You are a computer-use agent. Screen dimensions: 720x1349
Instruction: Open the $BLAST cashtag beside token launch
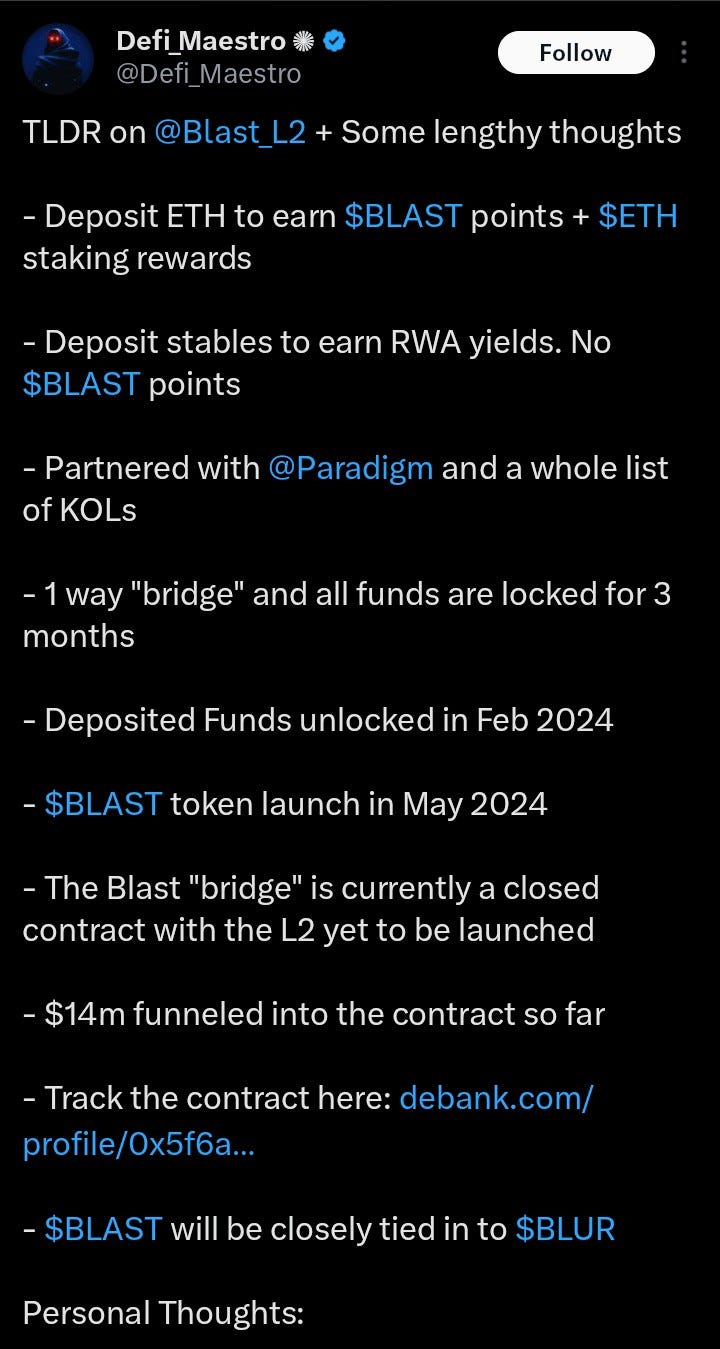tap(103, 804)
